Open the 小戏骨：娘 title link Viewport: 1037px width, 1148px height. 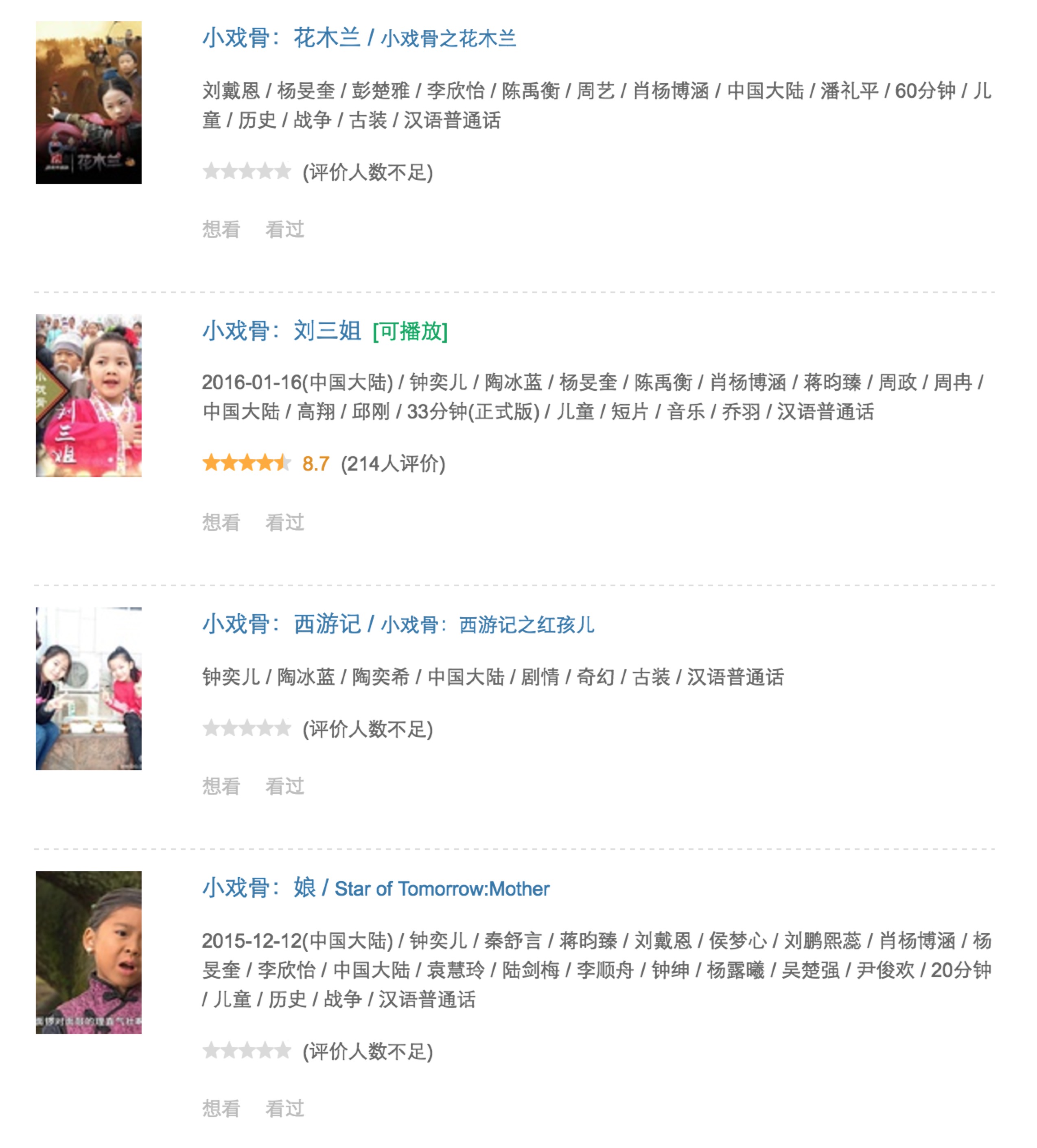click(376, 888)
